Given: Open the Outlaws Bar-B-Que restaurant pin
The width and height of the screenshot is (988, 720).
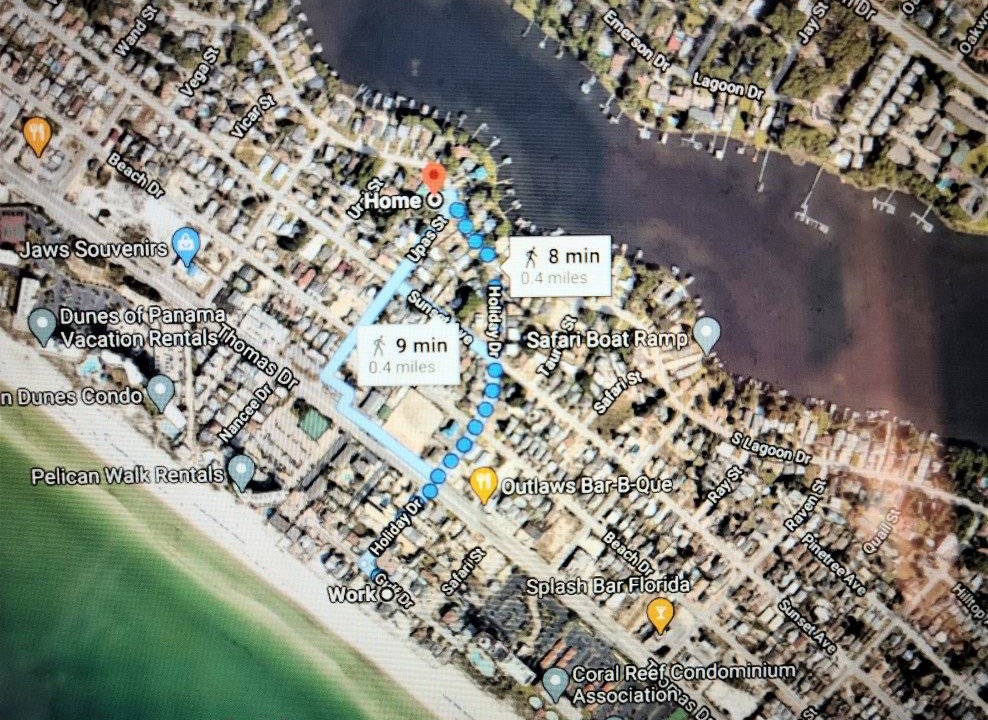Looking at the screenshot, I should [x=484, y=484].
